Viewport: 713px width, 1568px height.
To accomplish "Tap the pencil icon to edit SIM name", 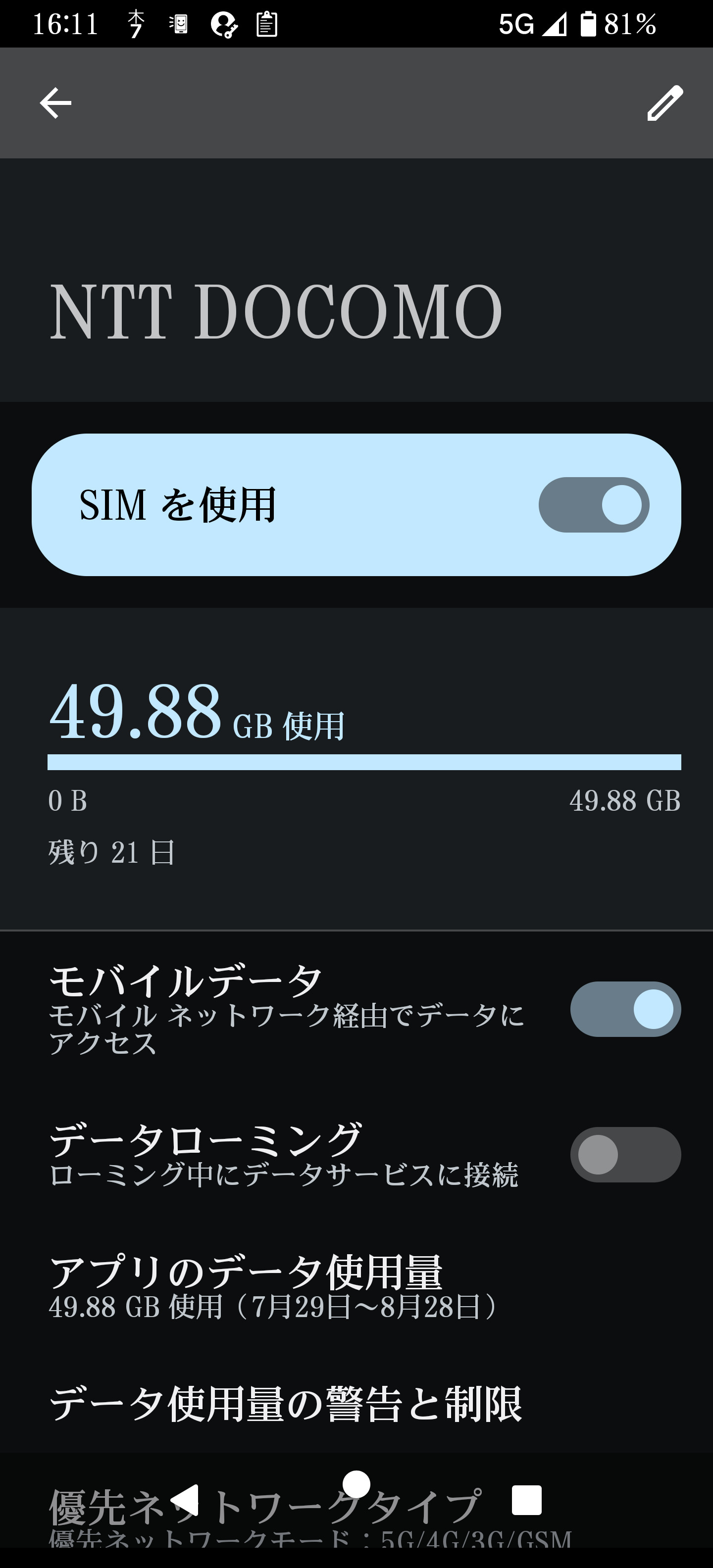I will (664, 103).
